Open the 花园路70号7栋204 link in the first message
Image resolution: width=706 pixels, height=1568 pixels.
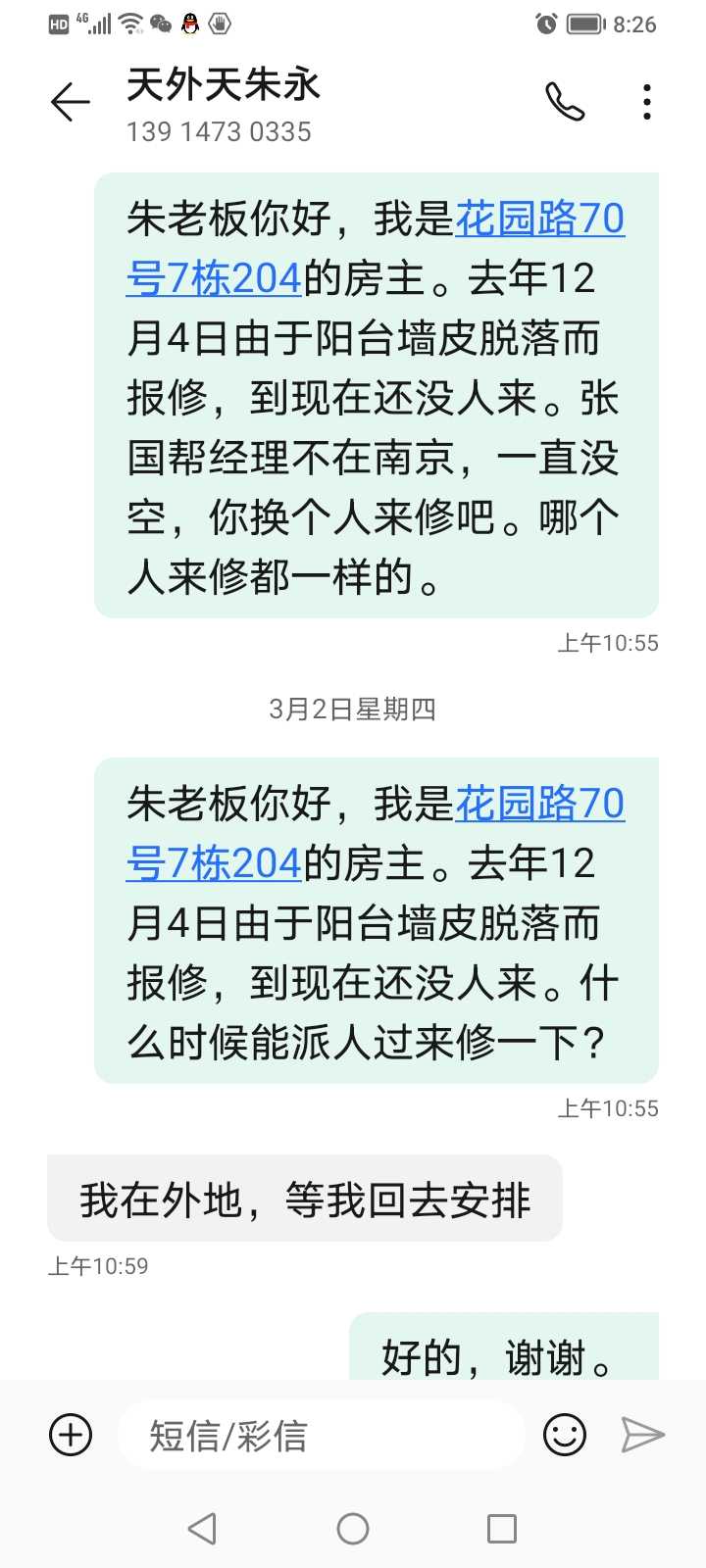[x=539, y=220]
